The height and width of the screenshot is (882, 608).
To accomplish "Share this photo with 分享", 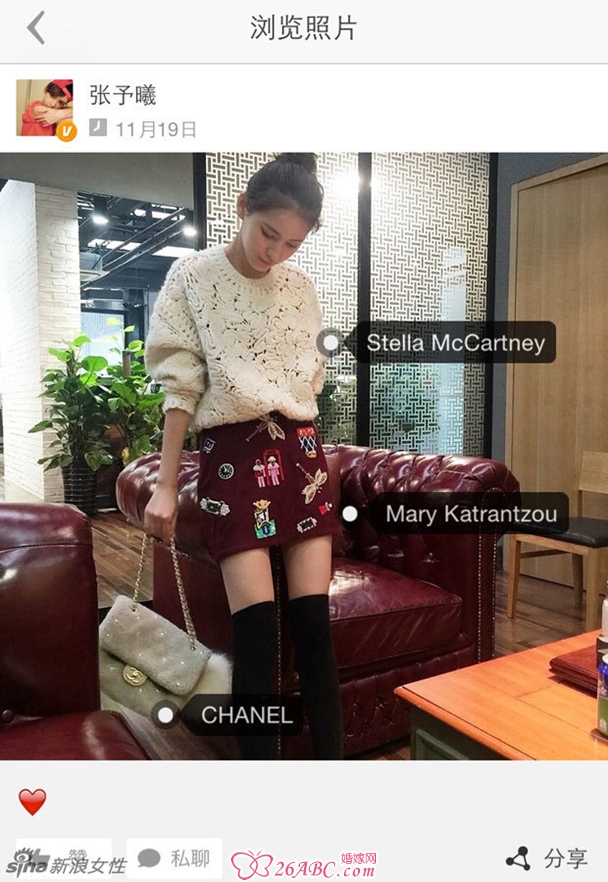I will click(x=547, y=858).
